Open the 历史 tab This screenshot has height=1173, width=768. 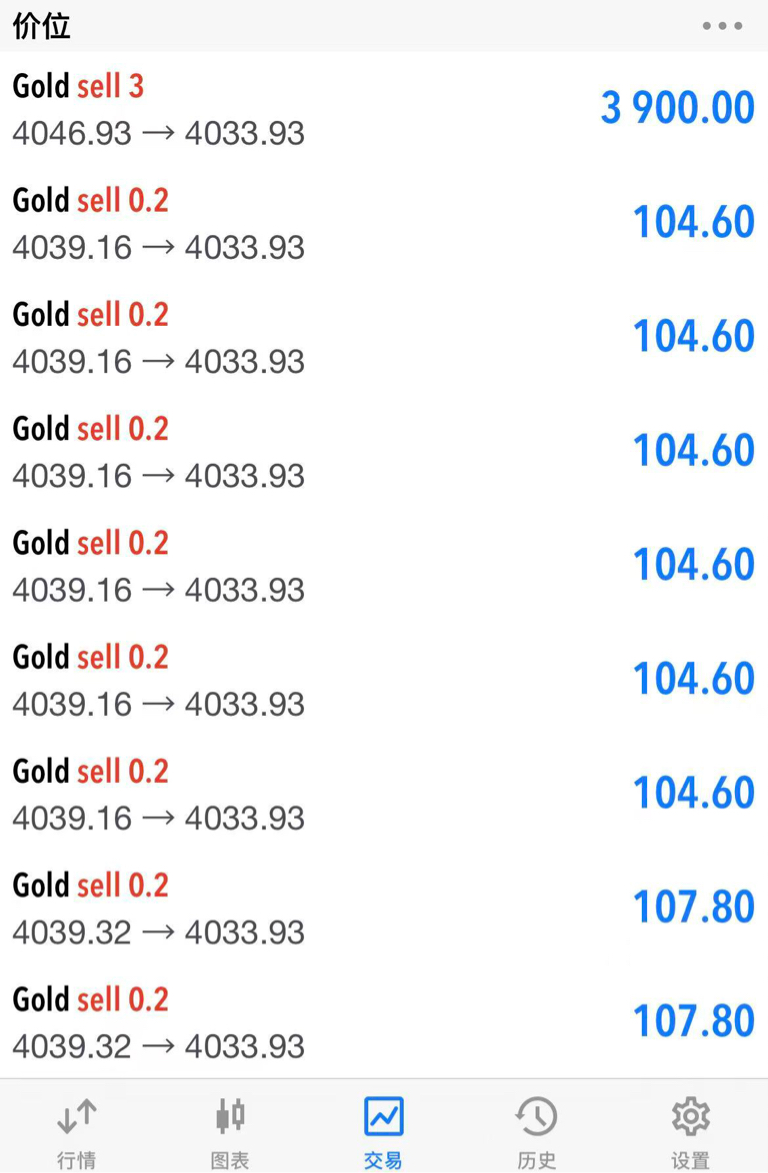point(537,1130)
